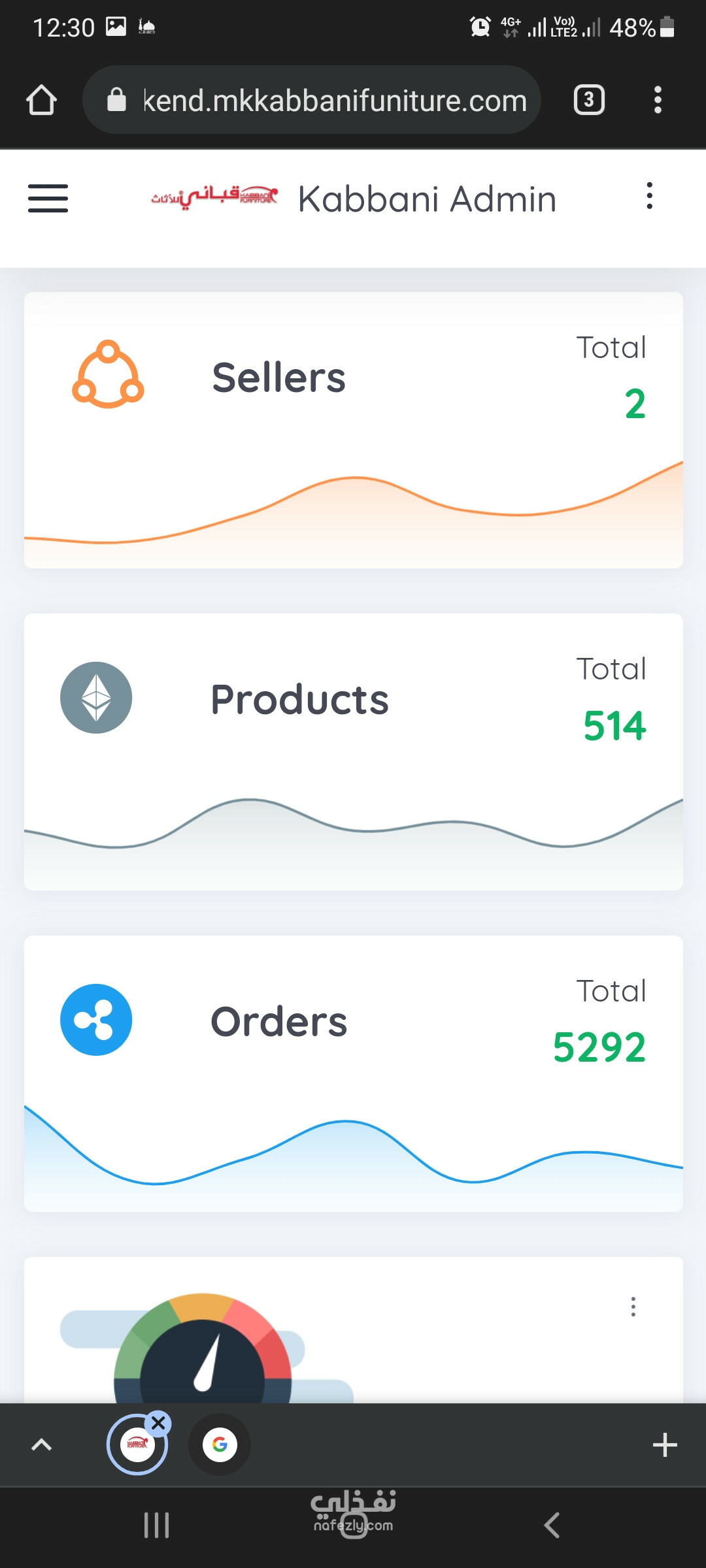Open the hamburger drawer menu

[x=48, y=198]
